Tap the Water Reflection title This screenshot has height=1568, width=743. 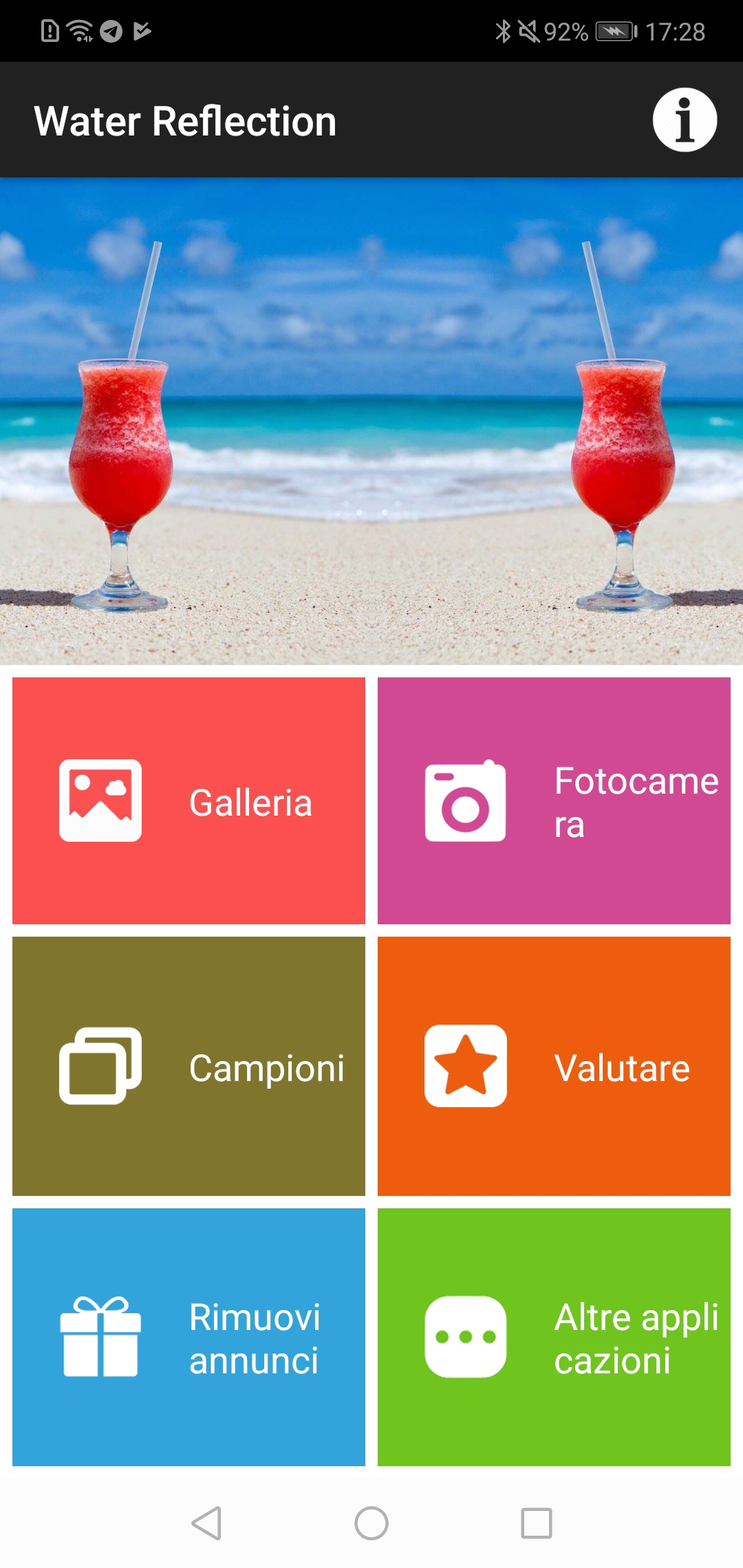tap(186, 120)
